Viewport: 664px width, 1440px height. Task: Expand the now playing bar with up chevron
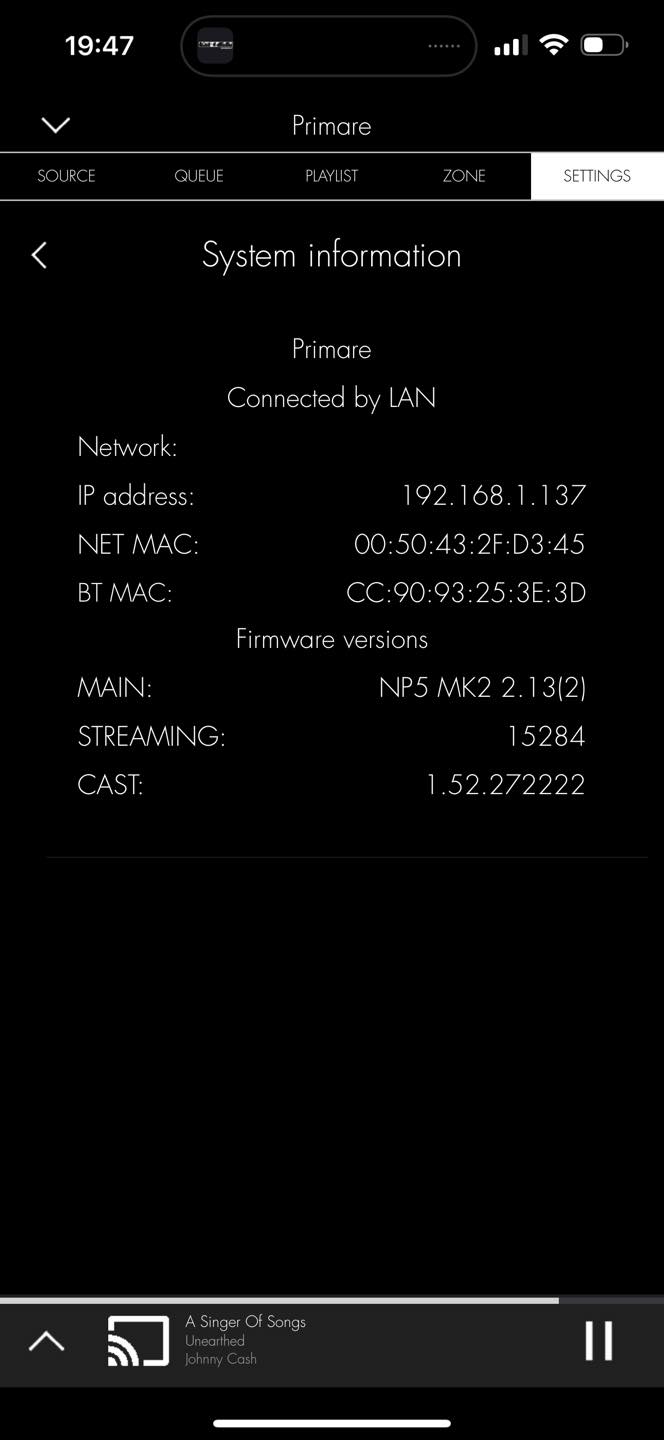point(46,1341)
